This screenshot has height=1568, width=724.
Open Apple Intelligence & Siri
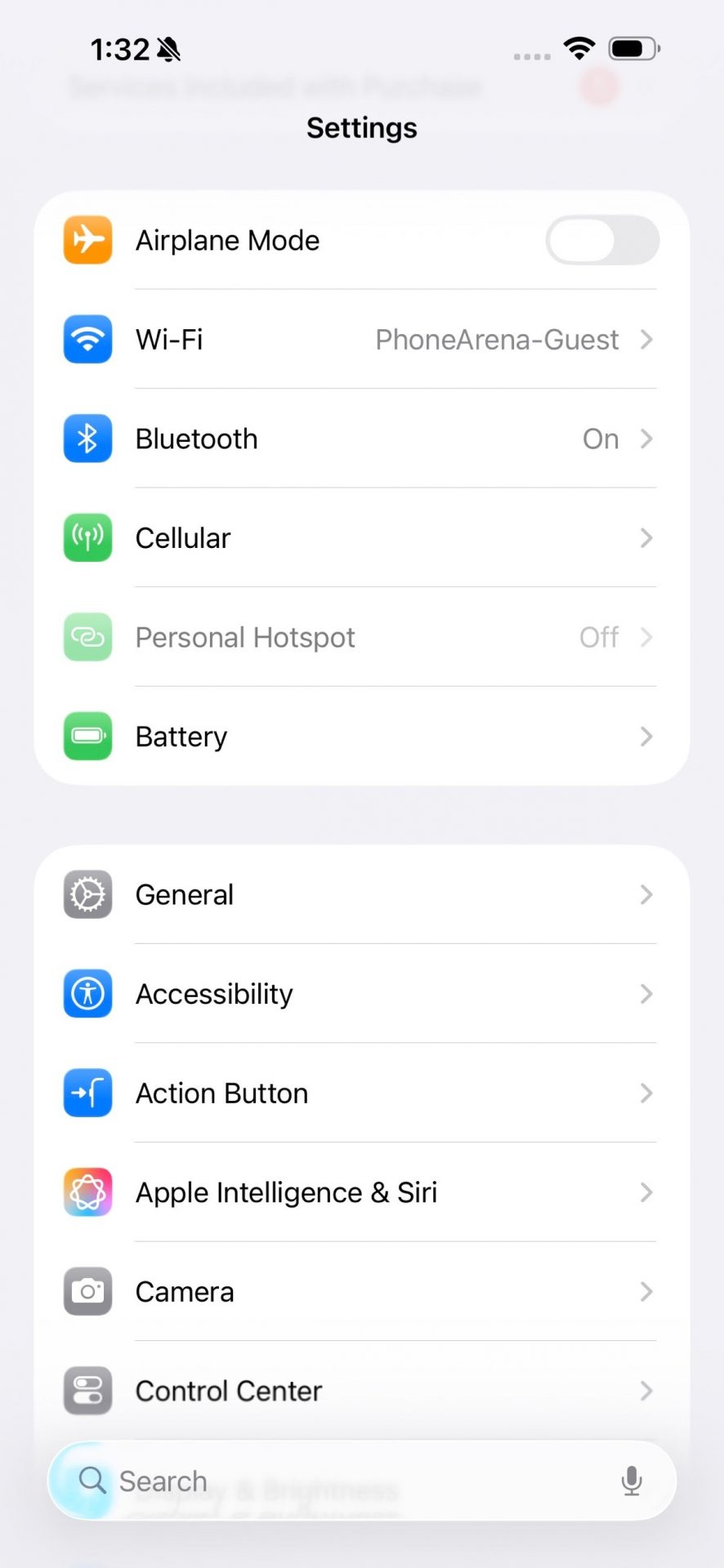pyautogui.click(x=361, y=1193)
